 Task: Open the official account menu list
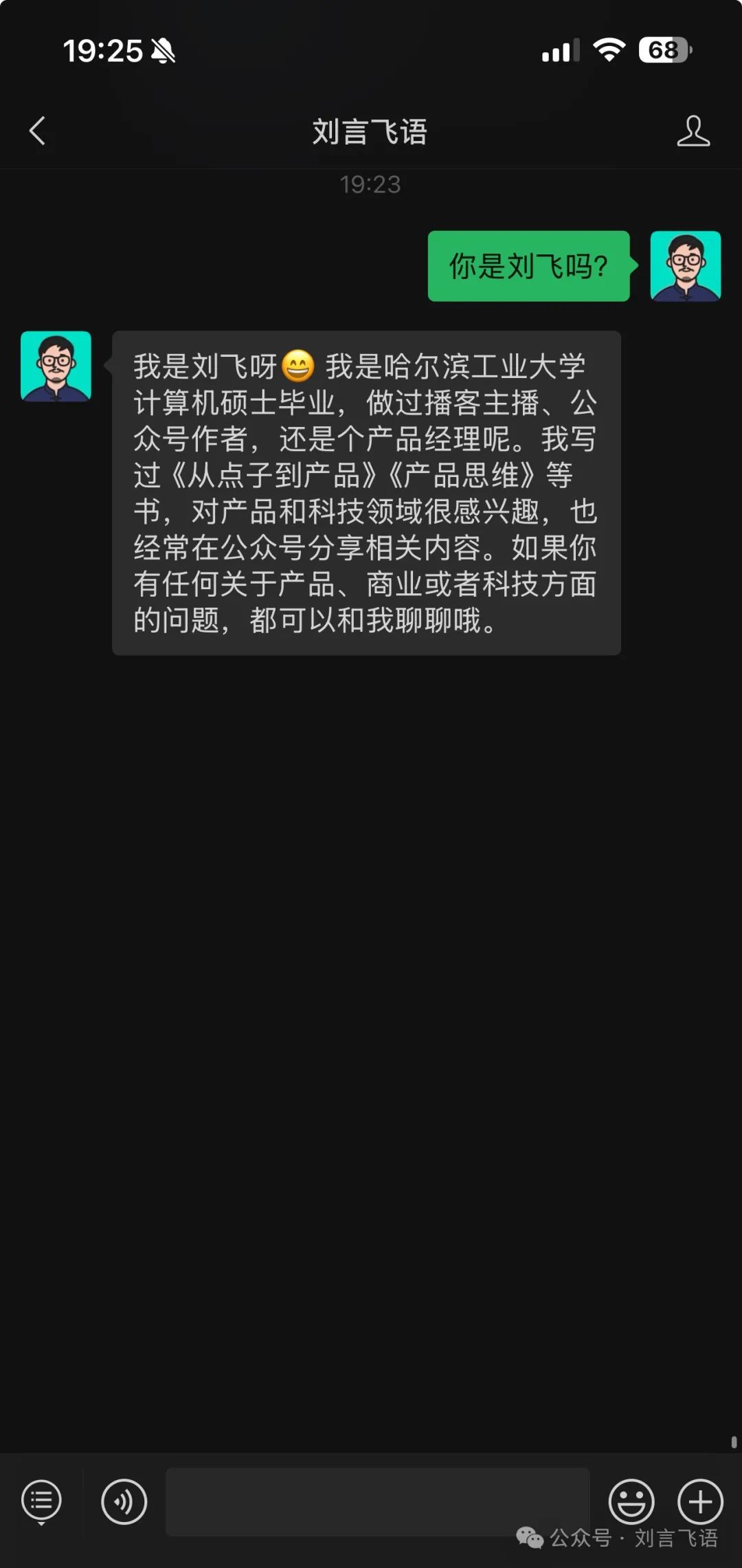pyautogui.click(x=41, y=1502)
